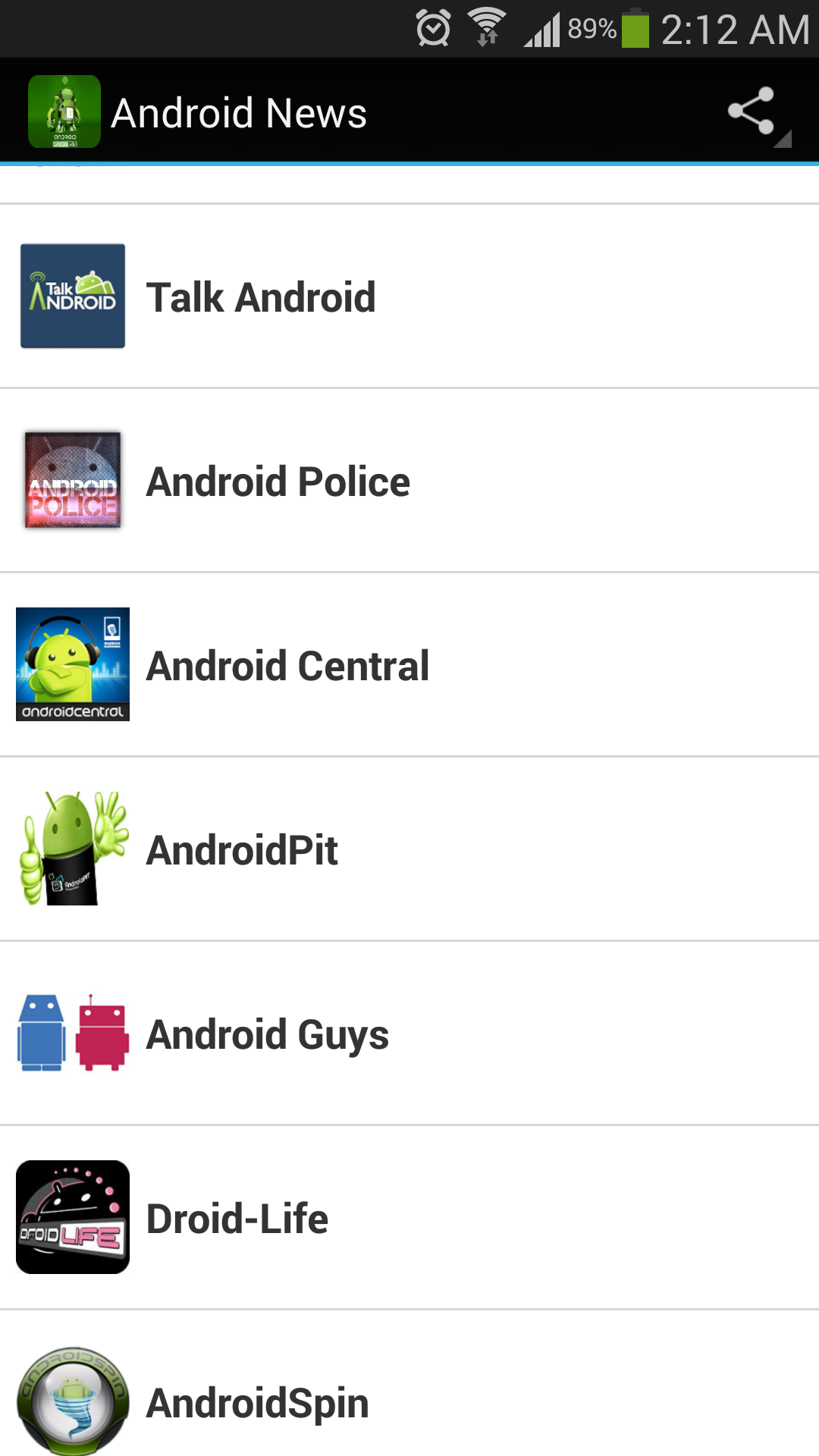
Task: Tap the Talk Android site logo
Action: point(72,295)
